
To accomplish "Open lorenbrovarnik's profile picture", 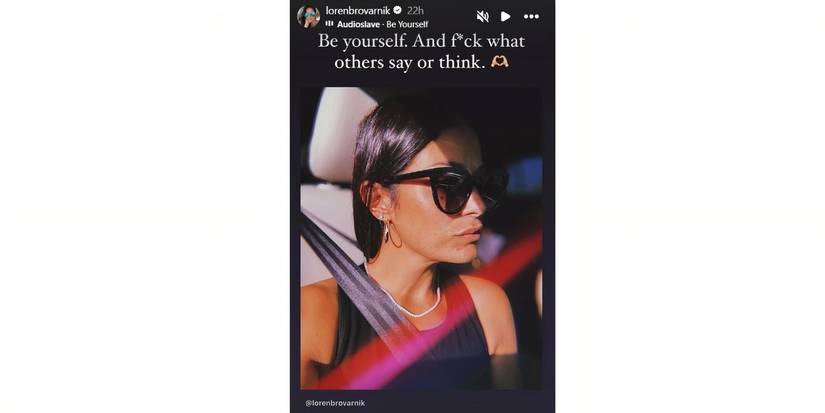I will [308, 16].
